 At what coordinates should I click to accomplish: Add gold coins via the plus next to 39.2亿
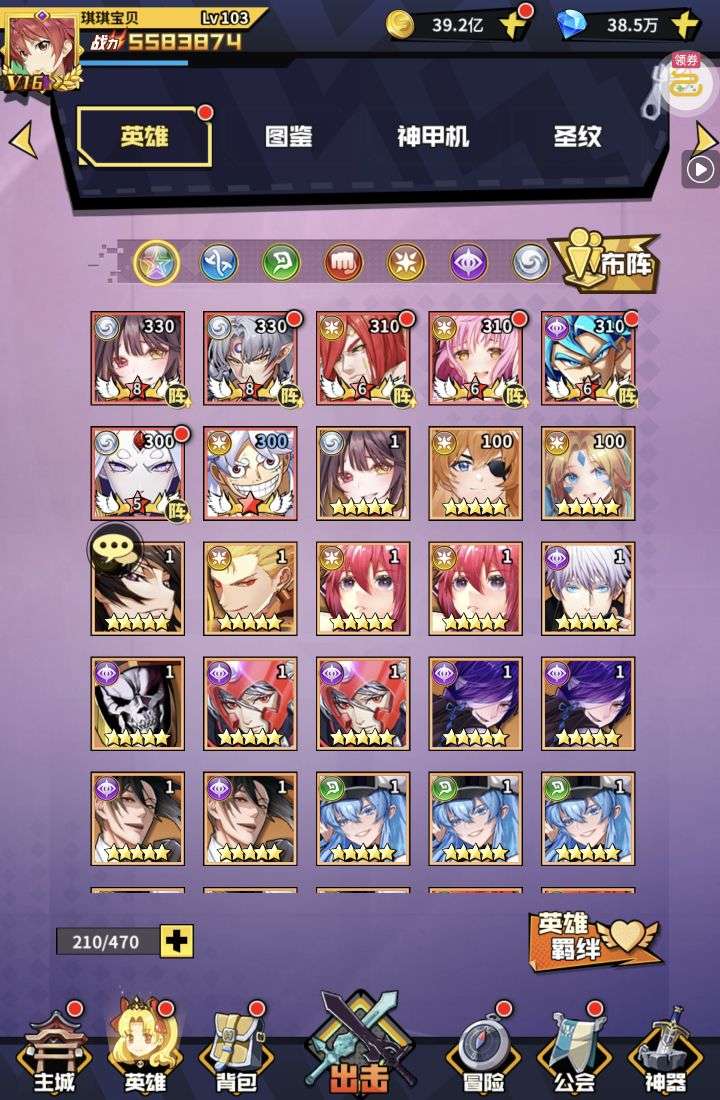point(515,25)
